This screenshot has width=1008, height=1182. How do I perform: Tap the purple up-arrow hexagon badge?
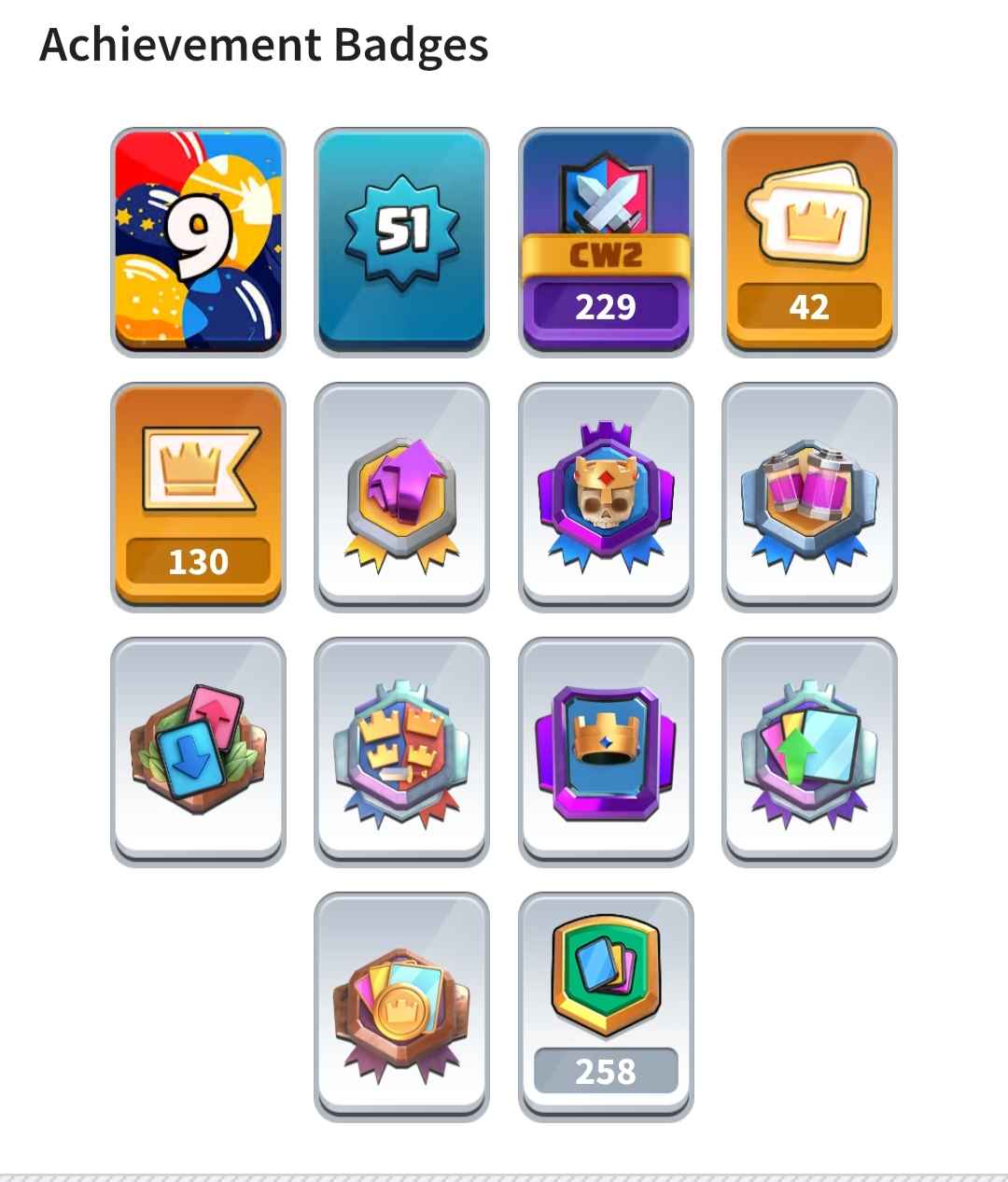click(x=401, y=496)
